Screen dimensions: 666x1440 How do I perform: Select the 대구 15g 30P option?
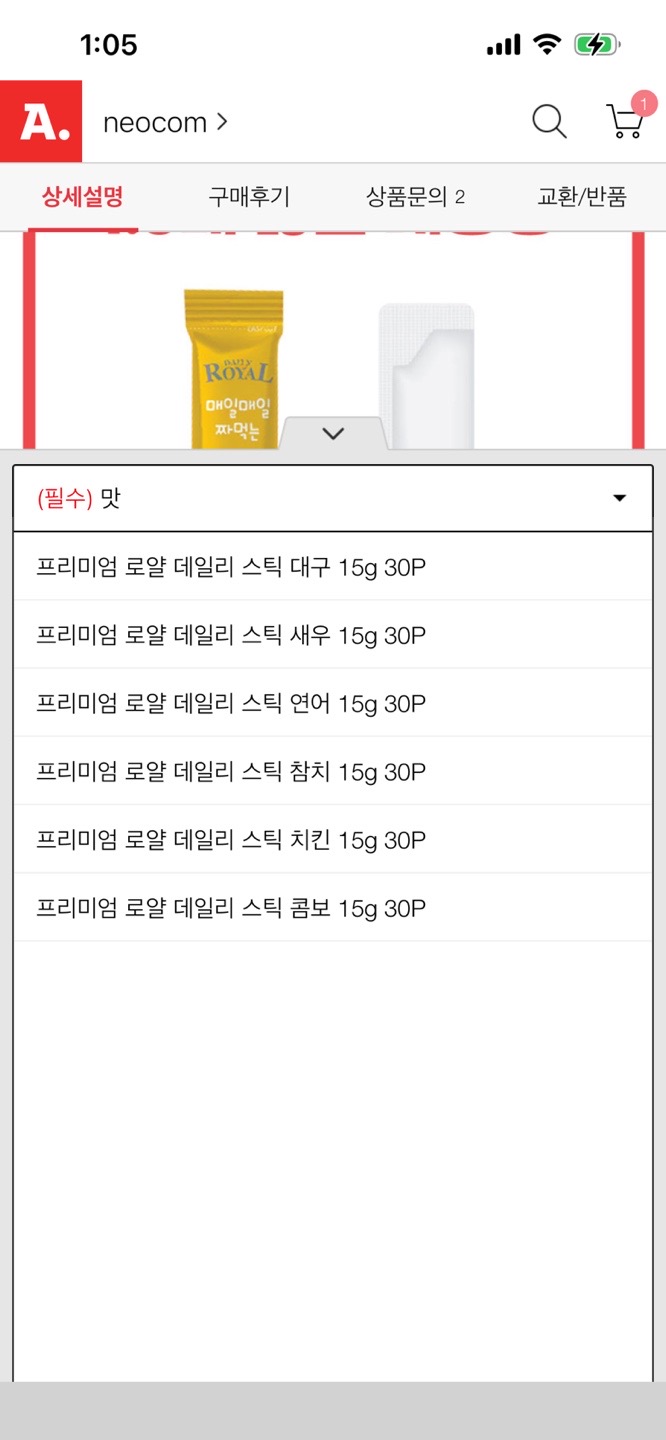point(332,567)
